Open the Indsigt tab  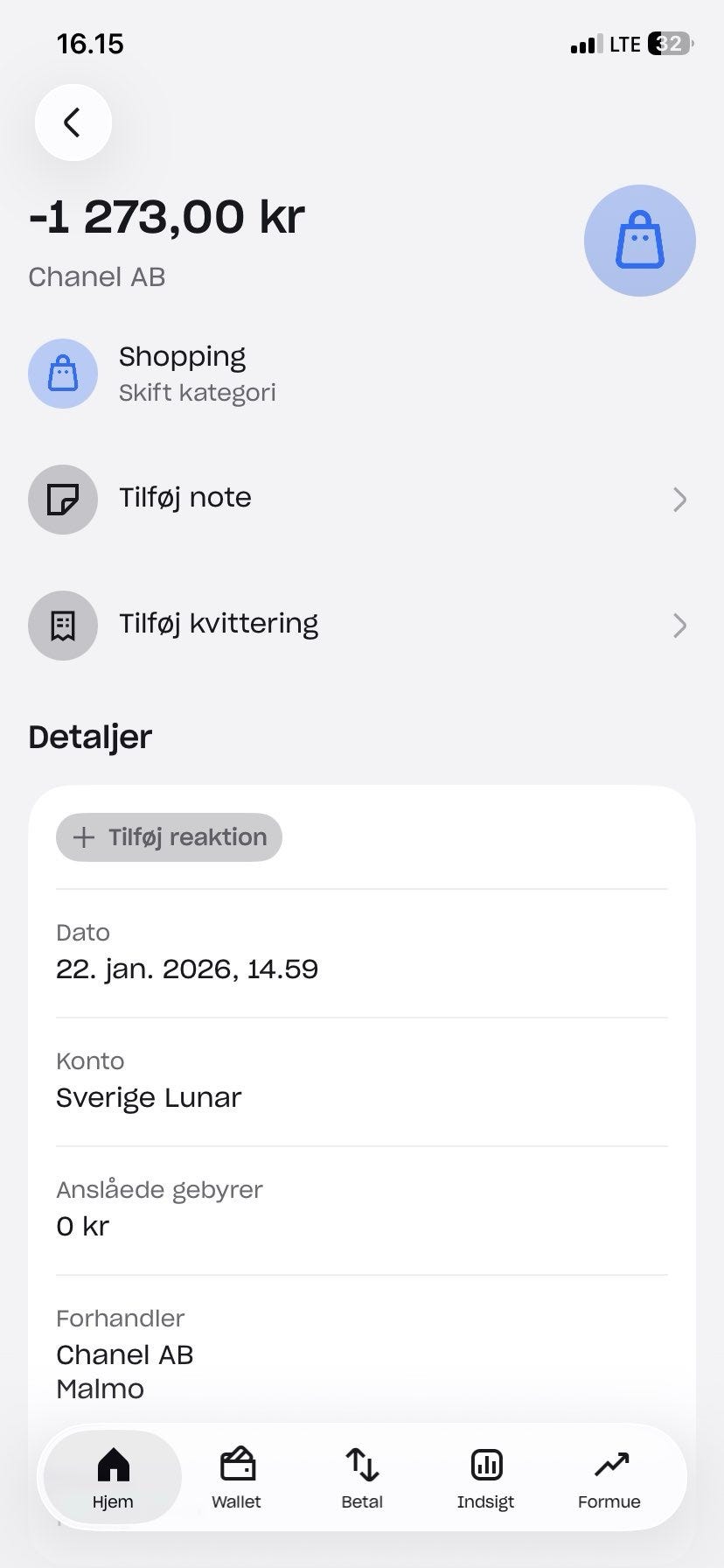click(485, 1477)
